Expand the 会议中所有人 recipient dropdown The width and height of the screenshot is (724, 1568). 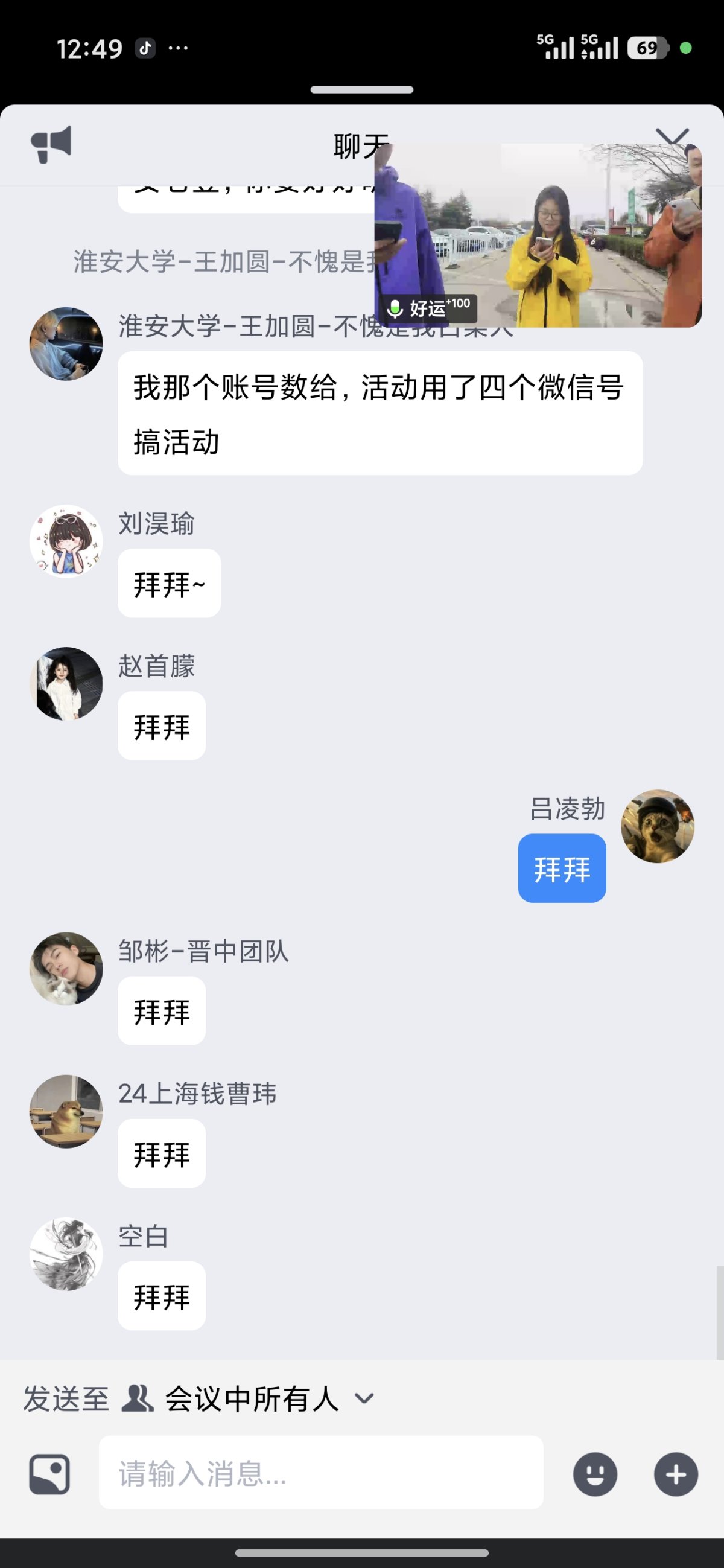click(364, 1400)
